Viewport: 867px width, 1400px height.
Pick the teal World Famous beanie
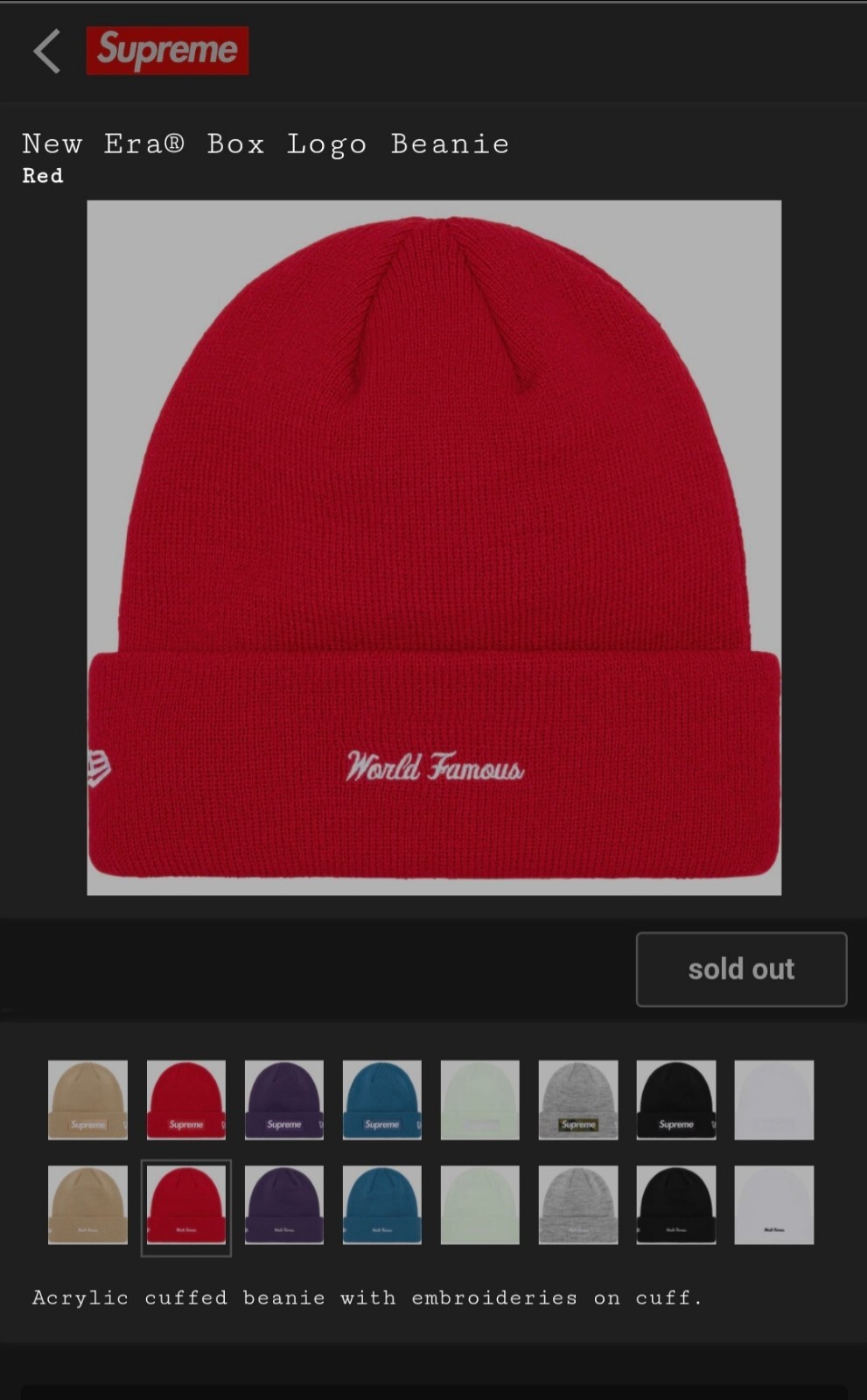[x=381, y=1205]
